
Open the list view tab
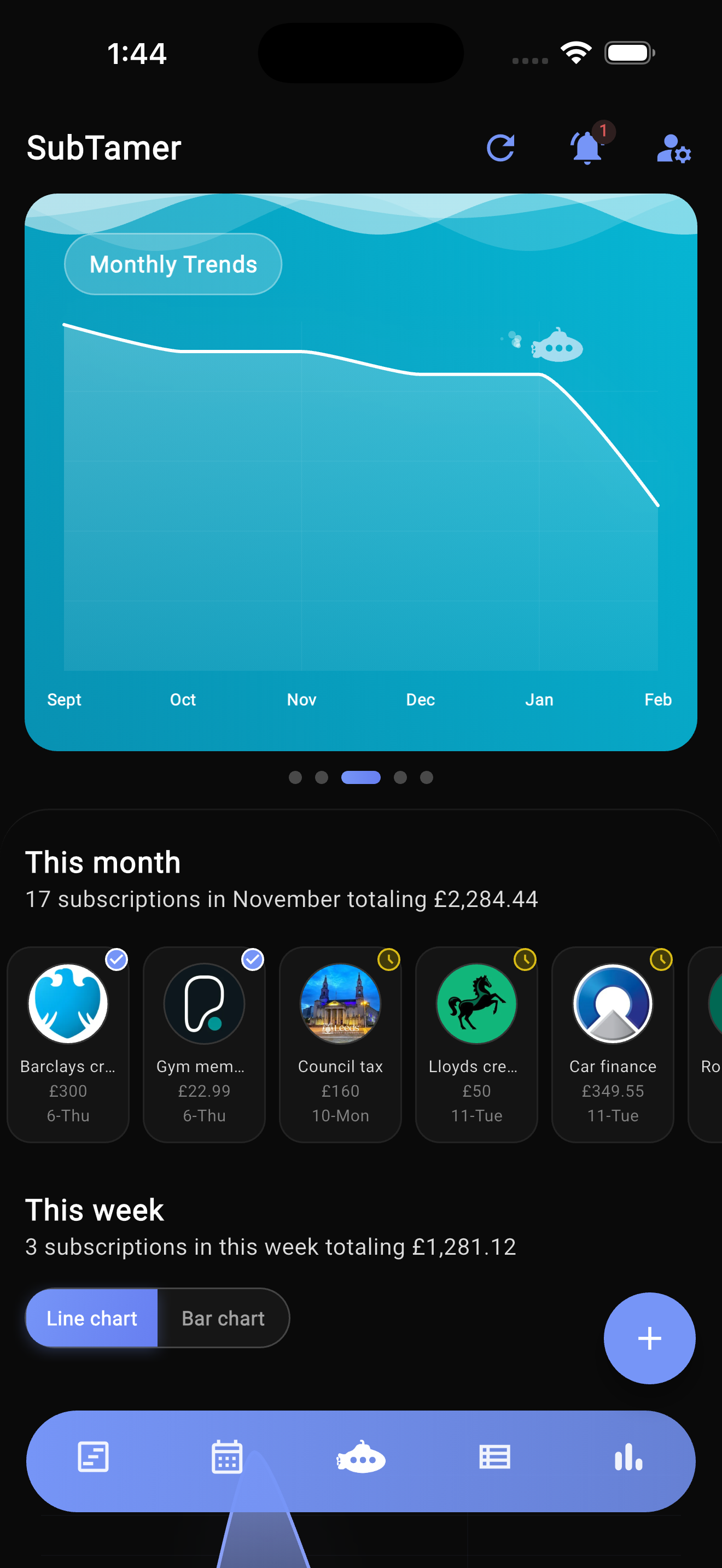[x=494, y=1456]
